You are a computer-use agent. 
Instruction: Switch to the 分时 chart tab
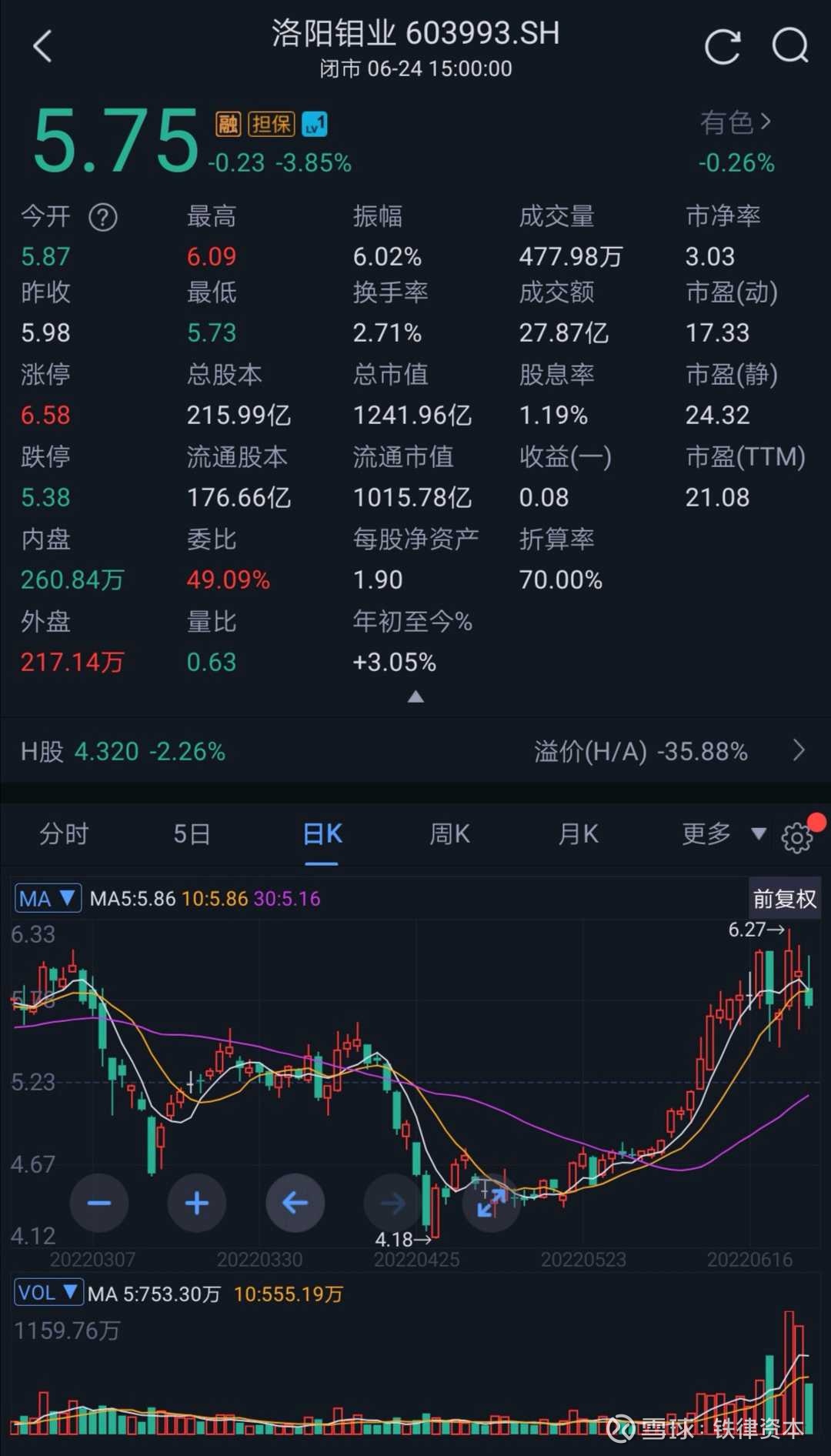(64, 834)
